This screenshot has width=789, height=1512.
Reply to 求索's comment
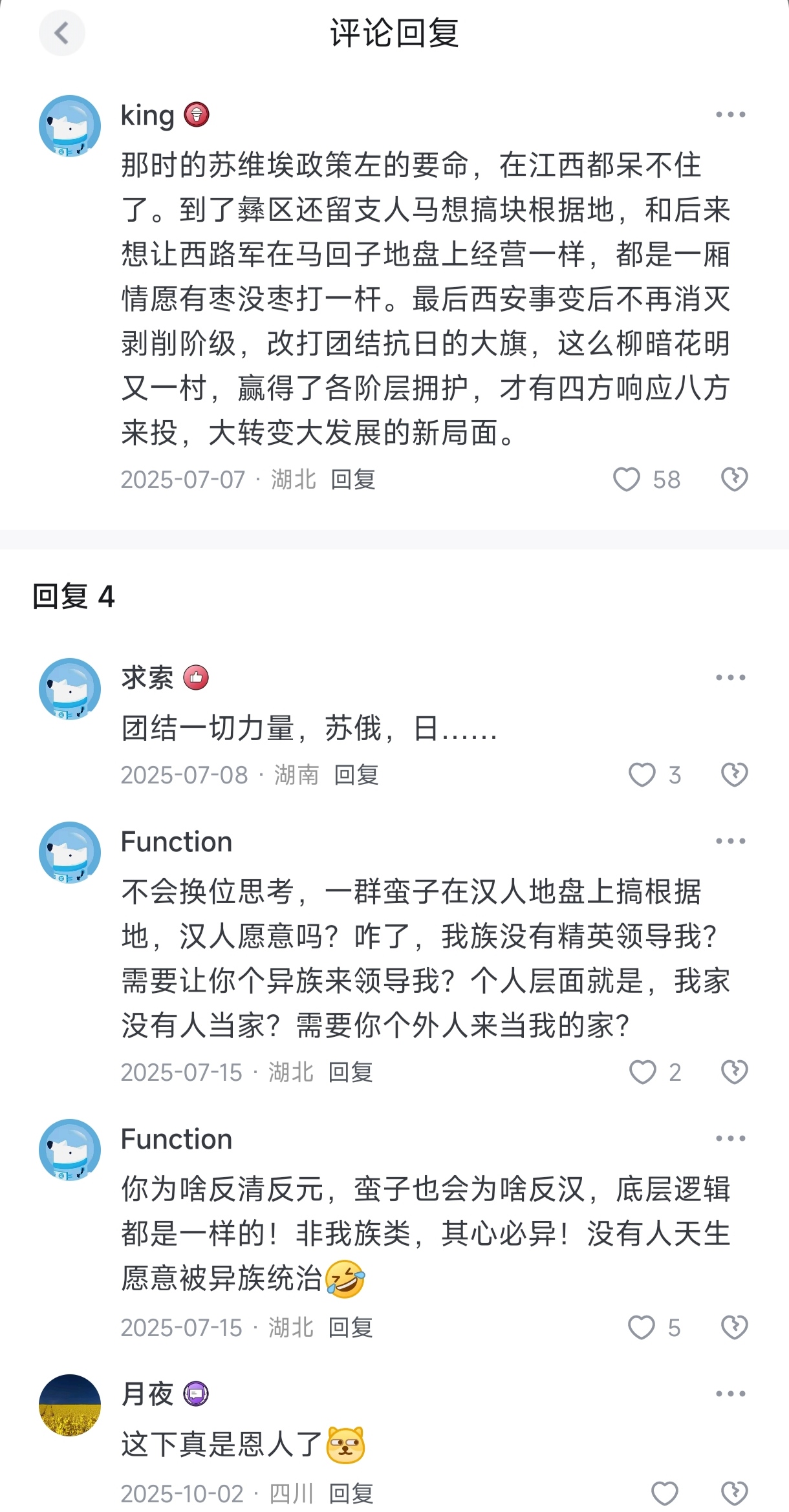(x=356, y=774)
